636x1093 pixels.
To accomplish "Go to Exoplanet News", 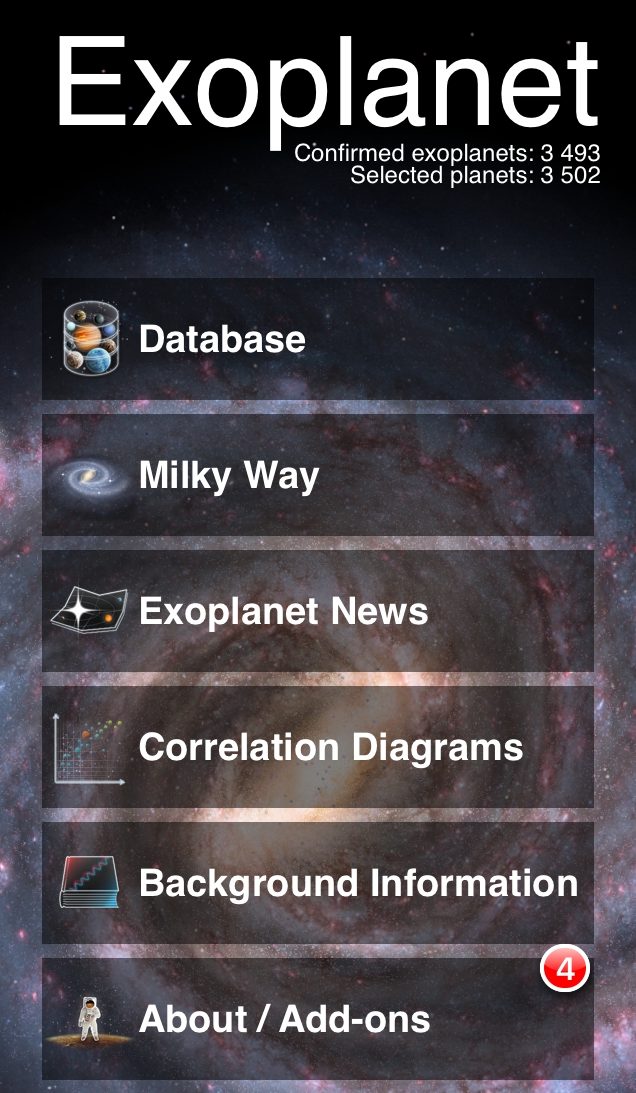I will [317, 611].
